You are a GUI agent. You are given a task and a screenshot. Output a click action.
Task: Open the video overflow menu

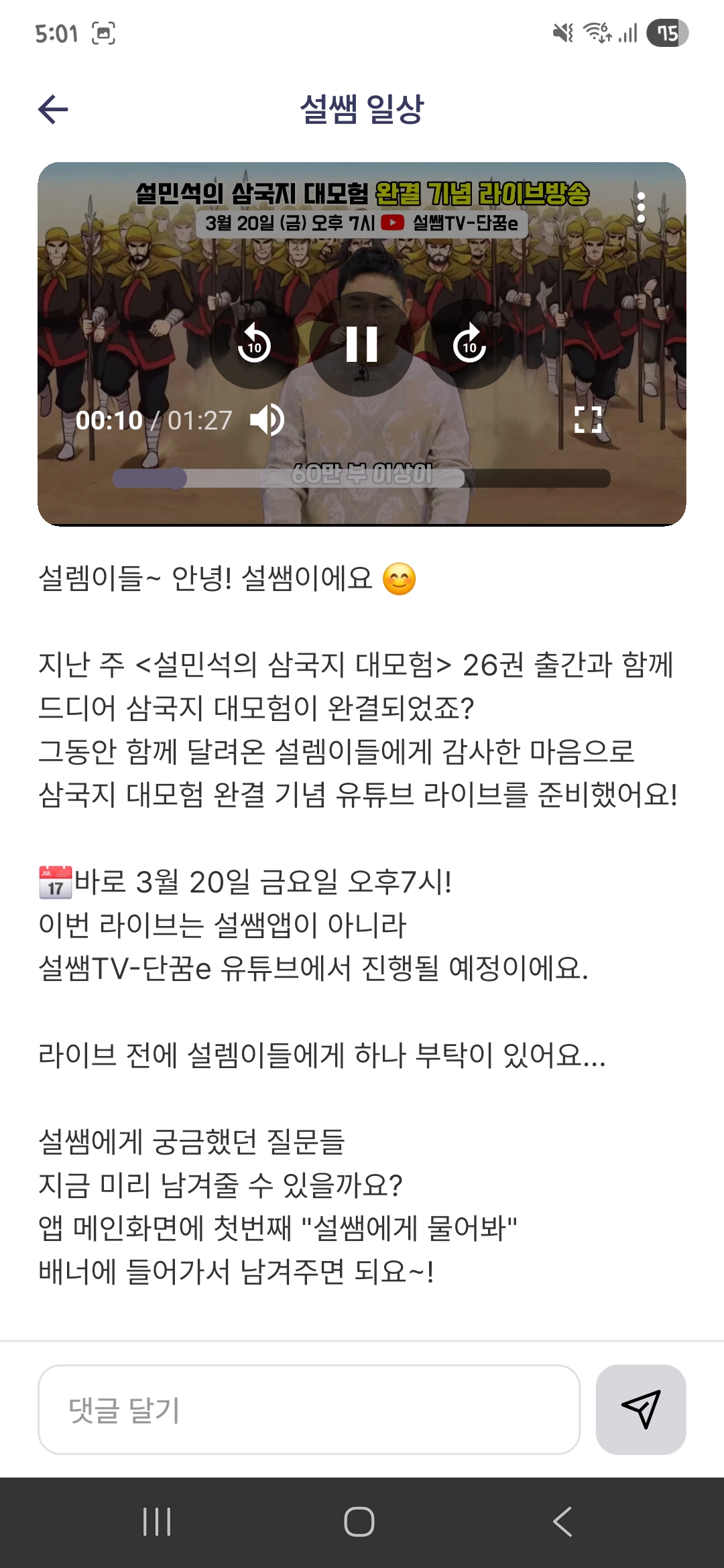coord(641,208)
